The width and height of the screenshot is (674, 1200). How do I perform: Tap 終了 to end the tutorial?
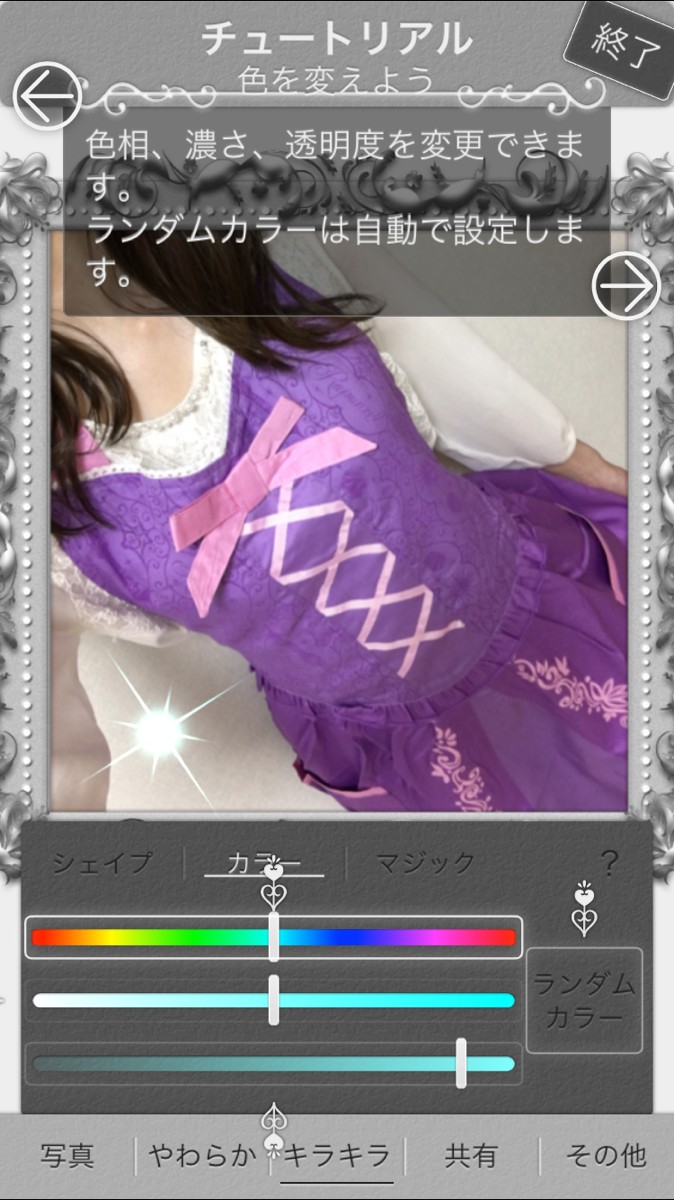pos(617,47)
